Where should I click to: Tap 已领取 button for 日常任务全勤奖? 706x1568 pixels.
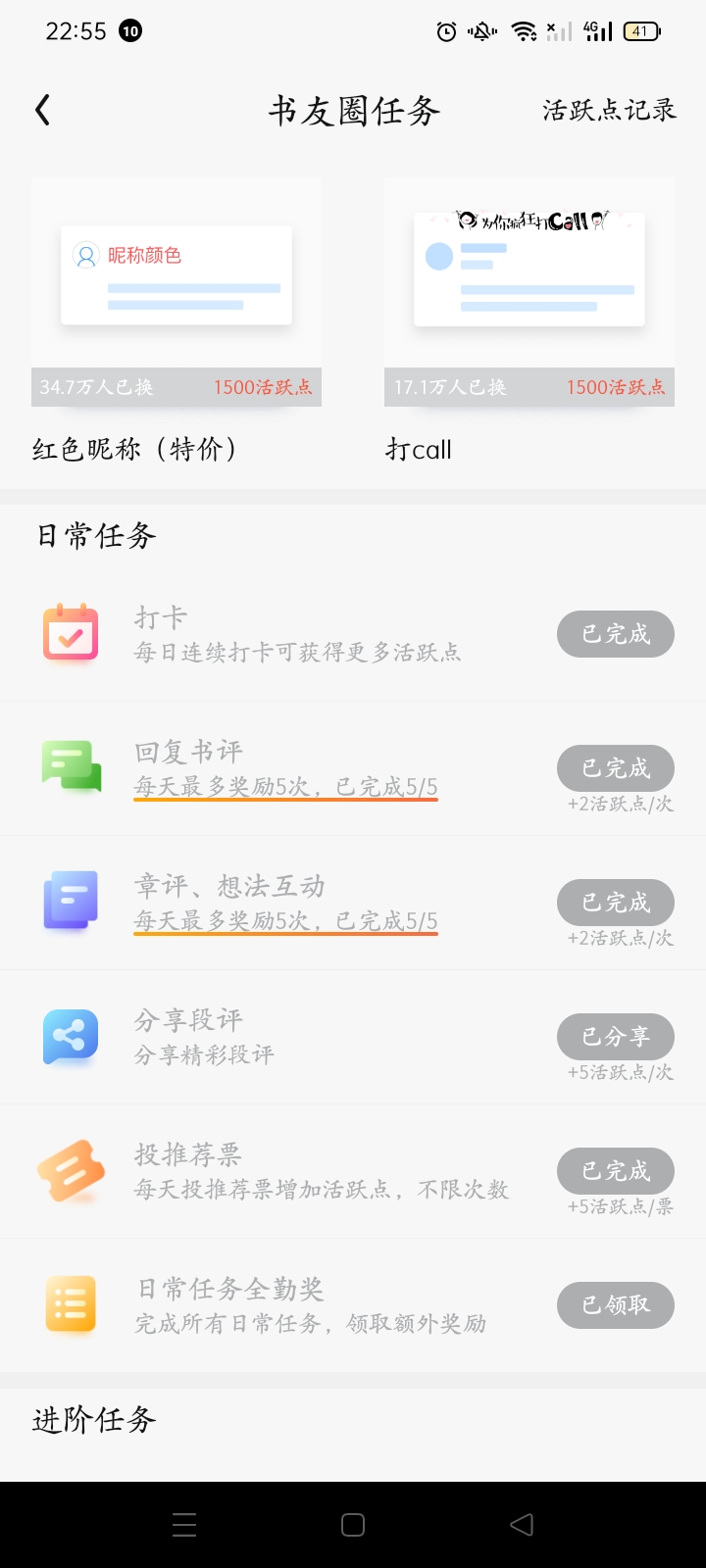[x=616, y=1305]
